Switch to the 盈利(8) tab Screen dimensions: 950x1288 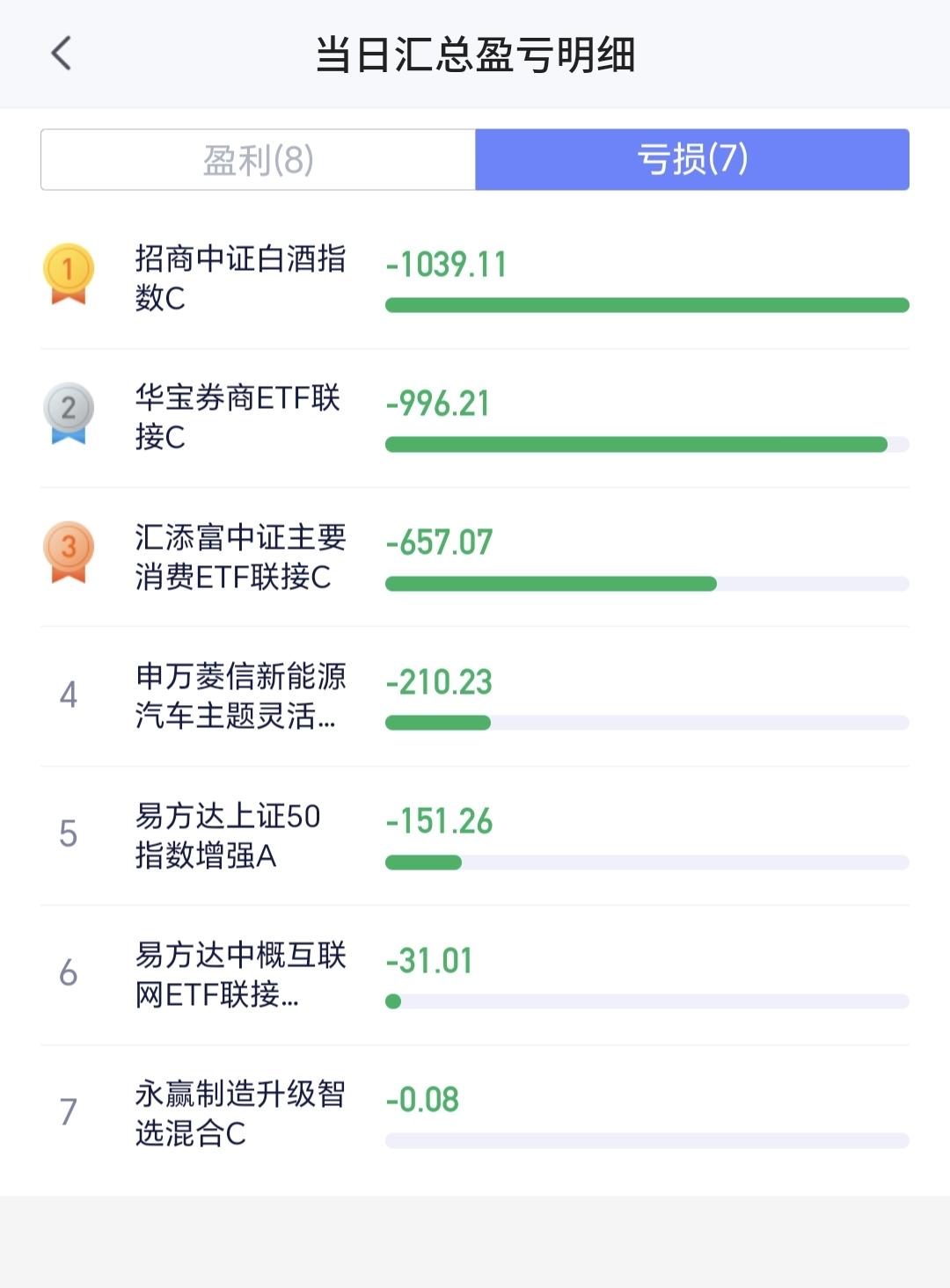tap(258, 159)
